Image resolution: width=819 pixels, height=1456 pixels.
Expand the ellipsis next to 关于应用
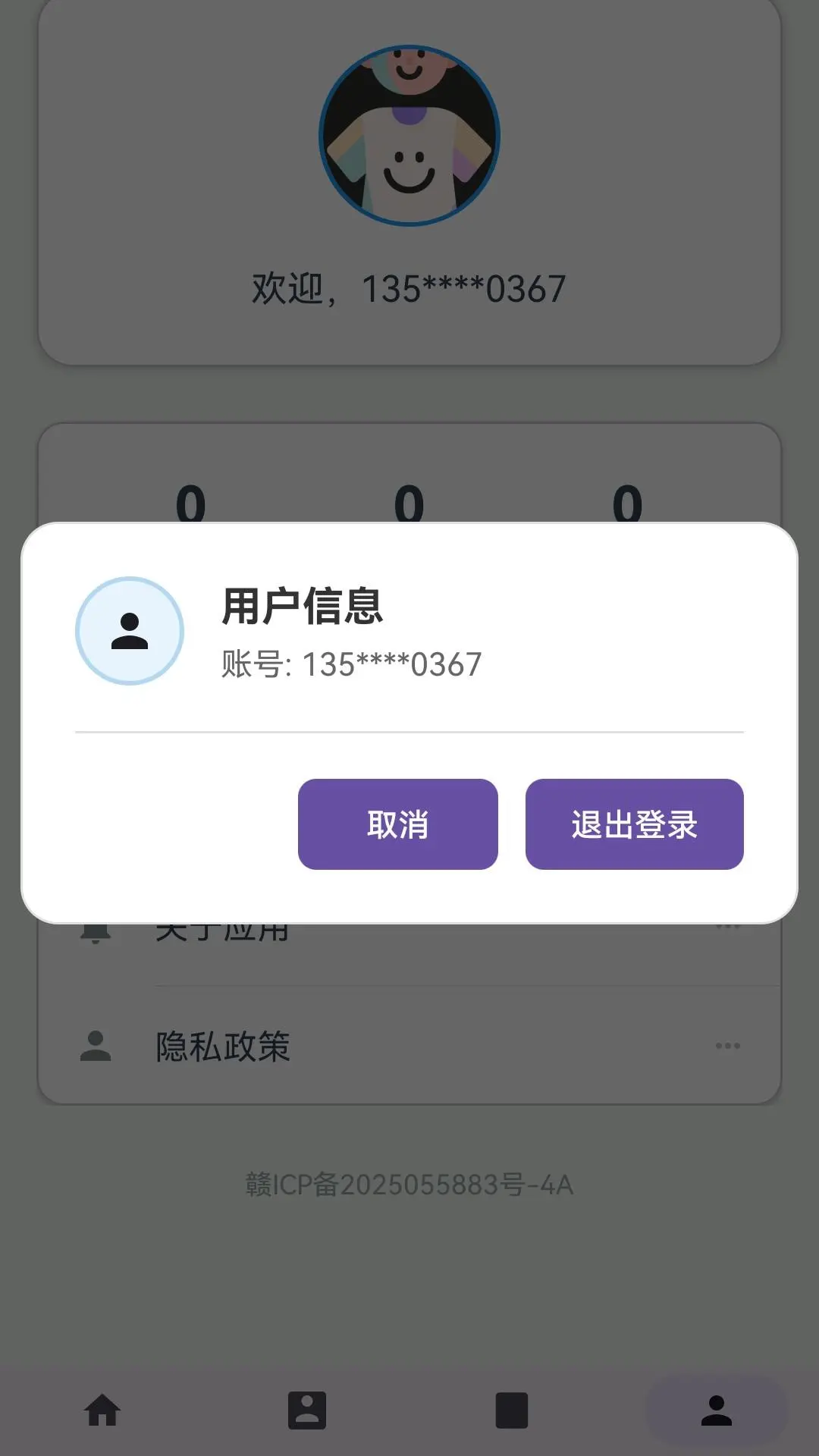[x=728, y=927]
